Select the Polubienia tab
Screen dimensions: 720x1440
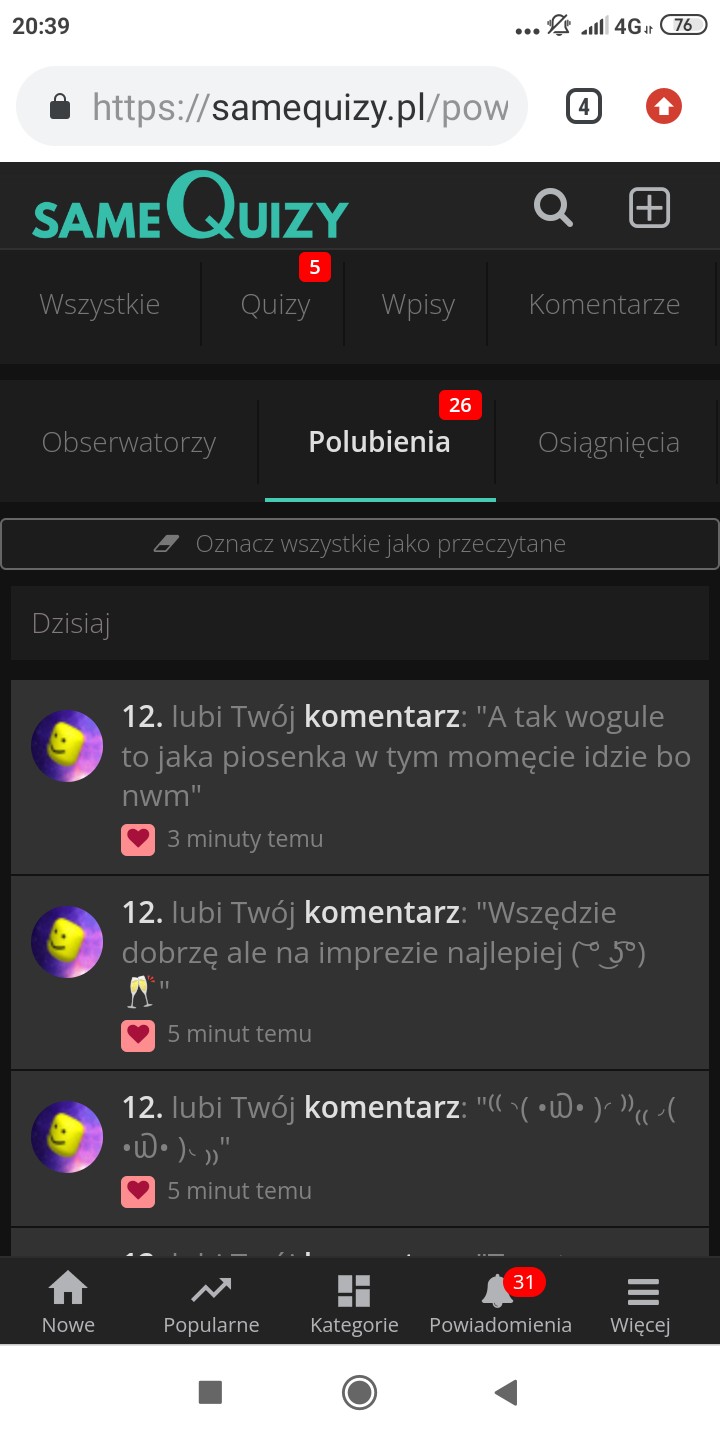pyautogui.click(x=379, y=442)
